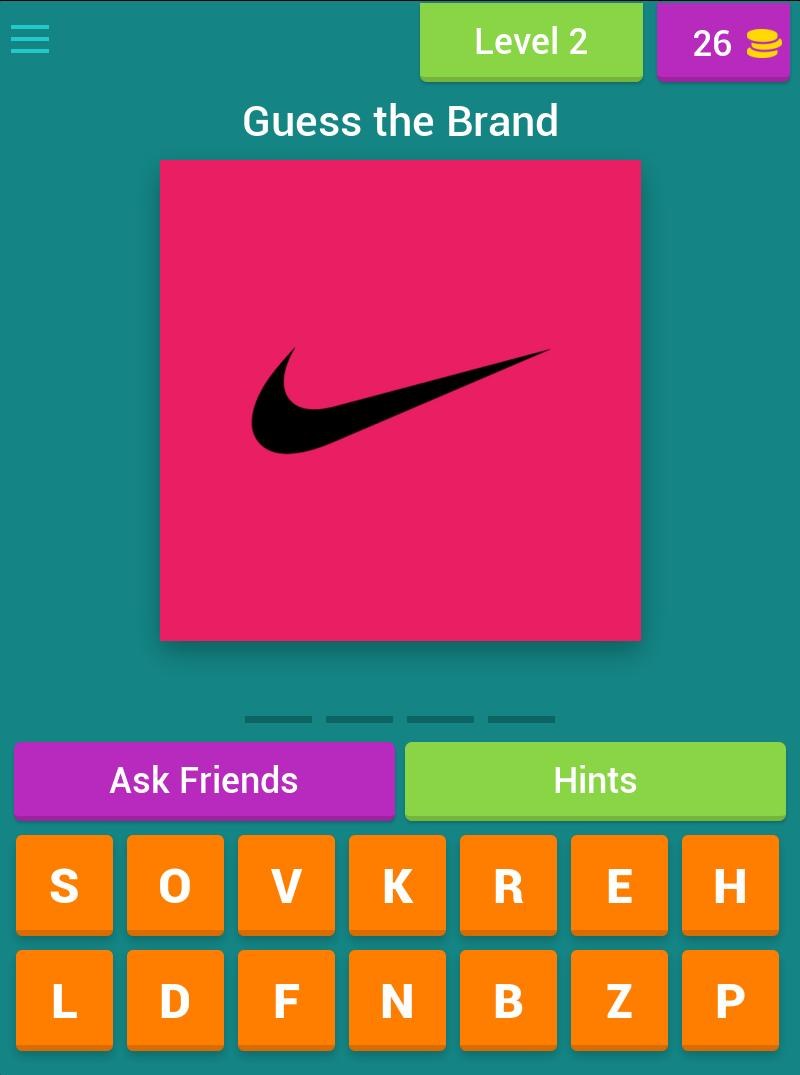Tap the letter L tile

pyautogui.click(x=64, y=1000)
